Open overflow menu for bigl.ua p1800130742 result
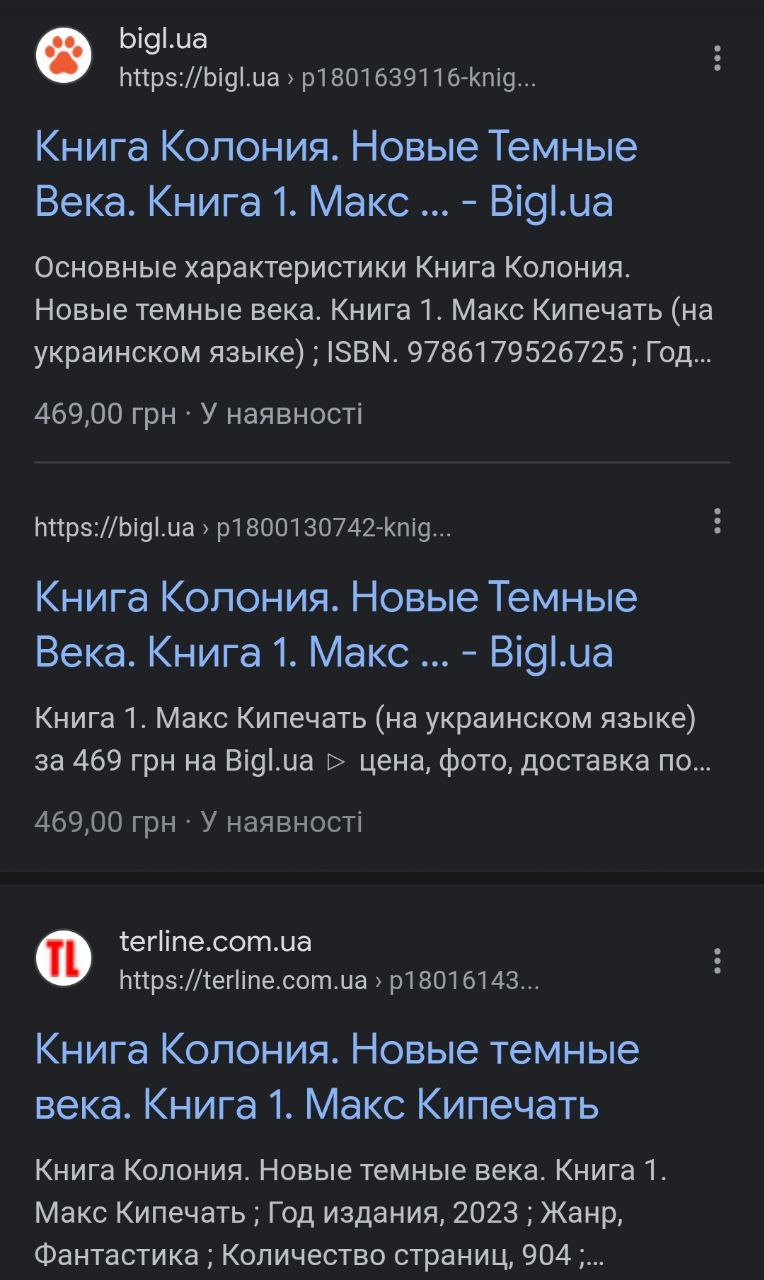 [x=717, y=521]
